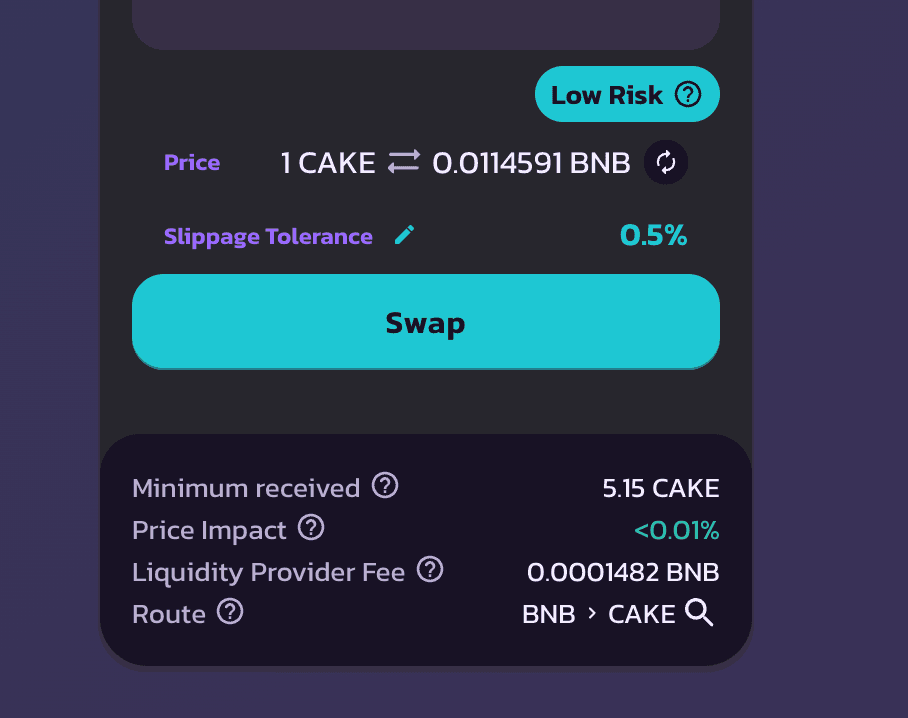Invert the CAKE to BNB price rate
This screenshot has width=908, height=718.
pyautogui.click(x=666, y=162)
